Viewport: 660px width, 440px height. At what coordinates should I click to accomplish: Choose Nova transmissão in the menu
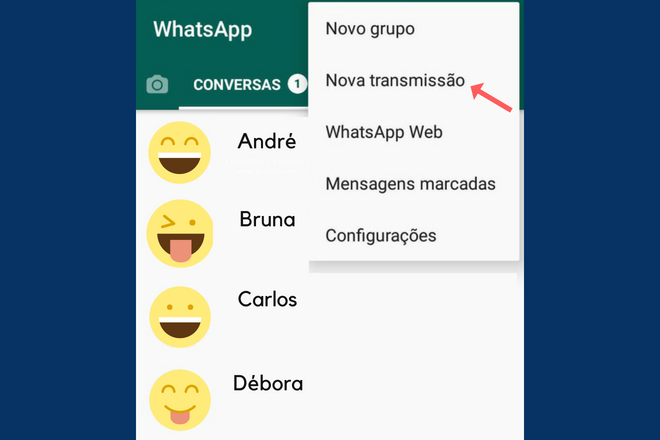pos(395,81)
